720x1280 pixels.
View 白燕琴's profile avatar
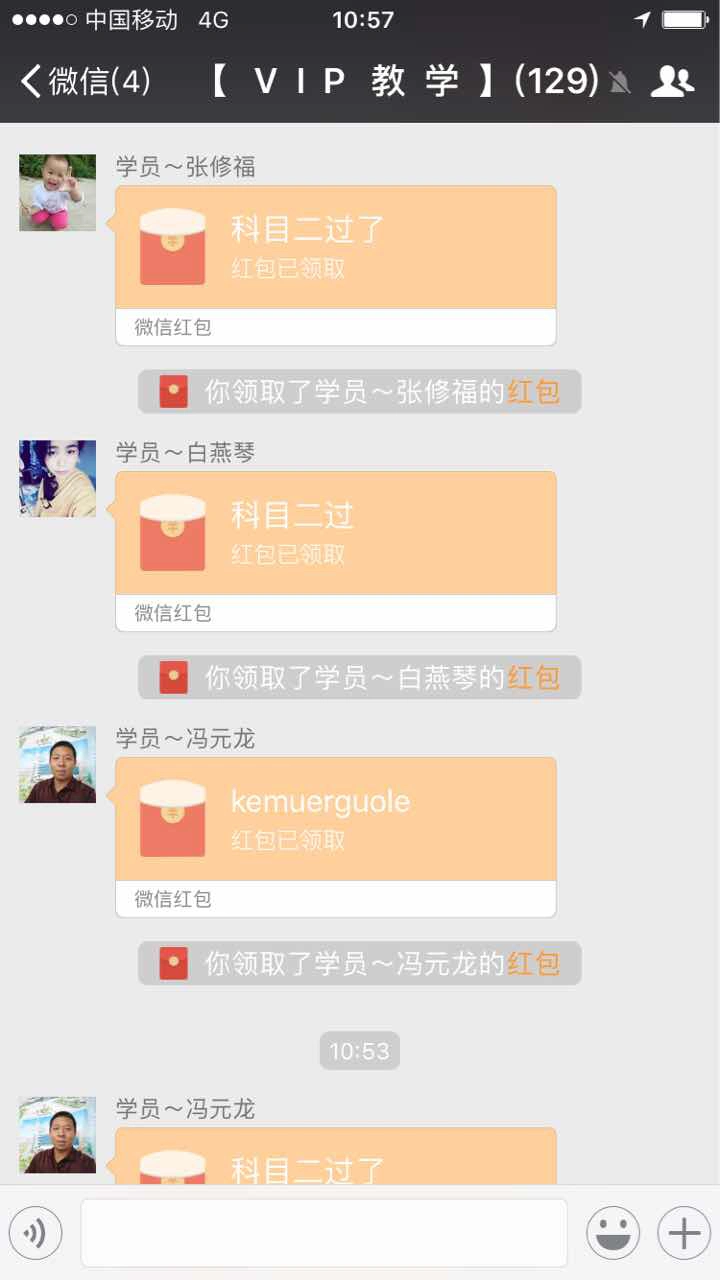[58, 479]
